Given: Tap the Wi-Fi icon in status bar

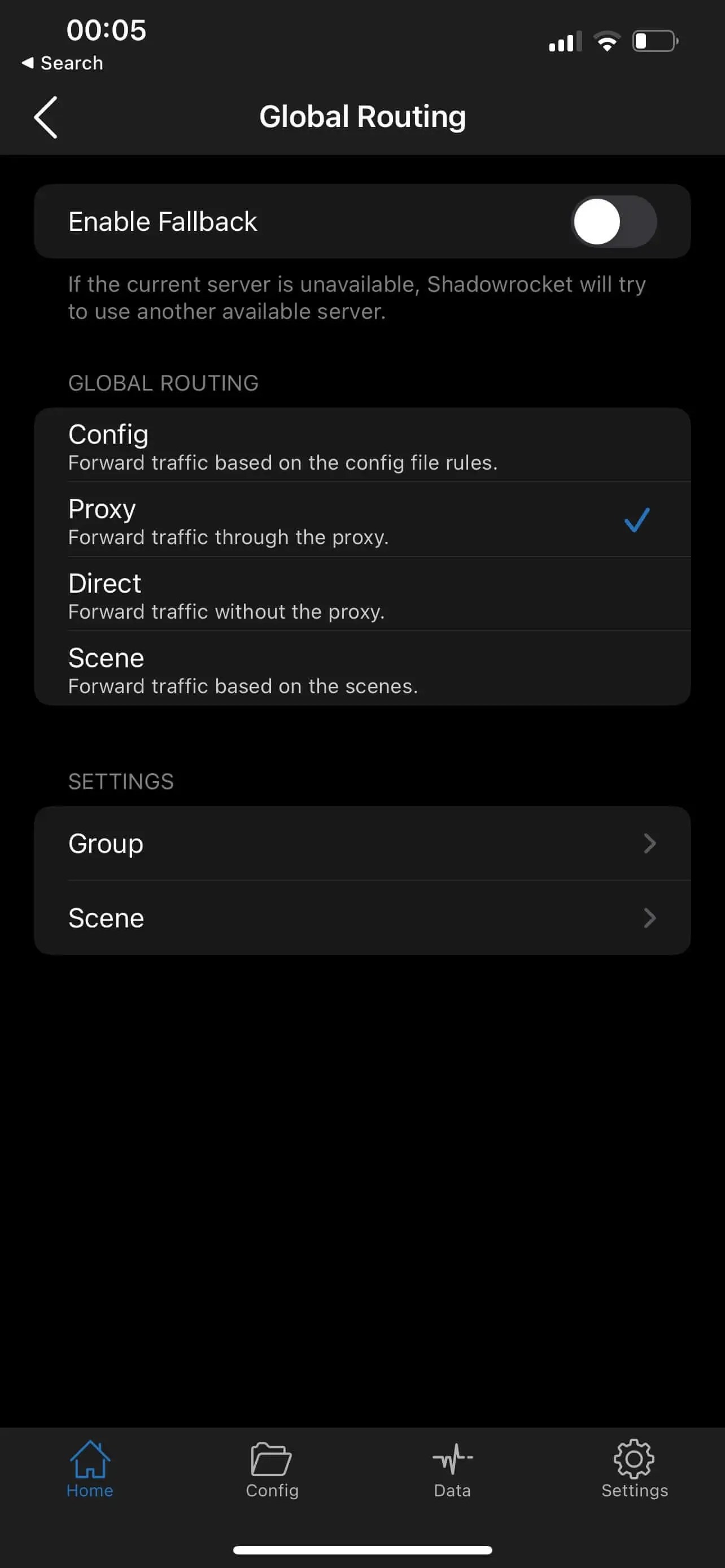Looking at the screenshot, I should 606,40.
